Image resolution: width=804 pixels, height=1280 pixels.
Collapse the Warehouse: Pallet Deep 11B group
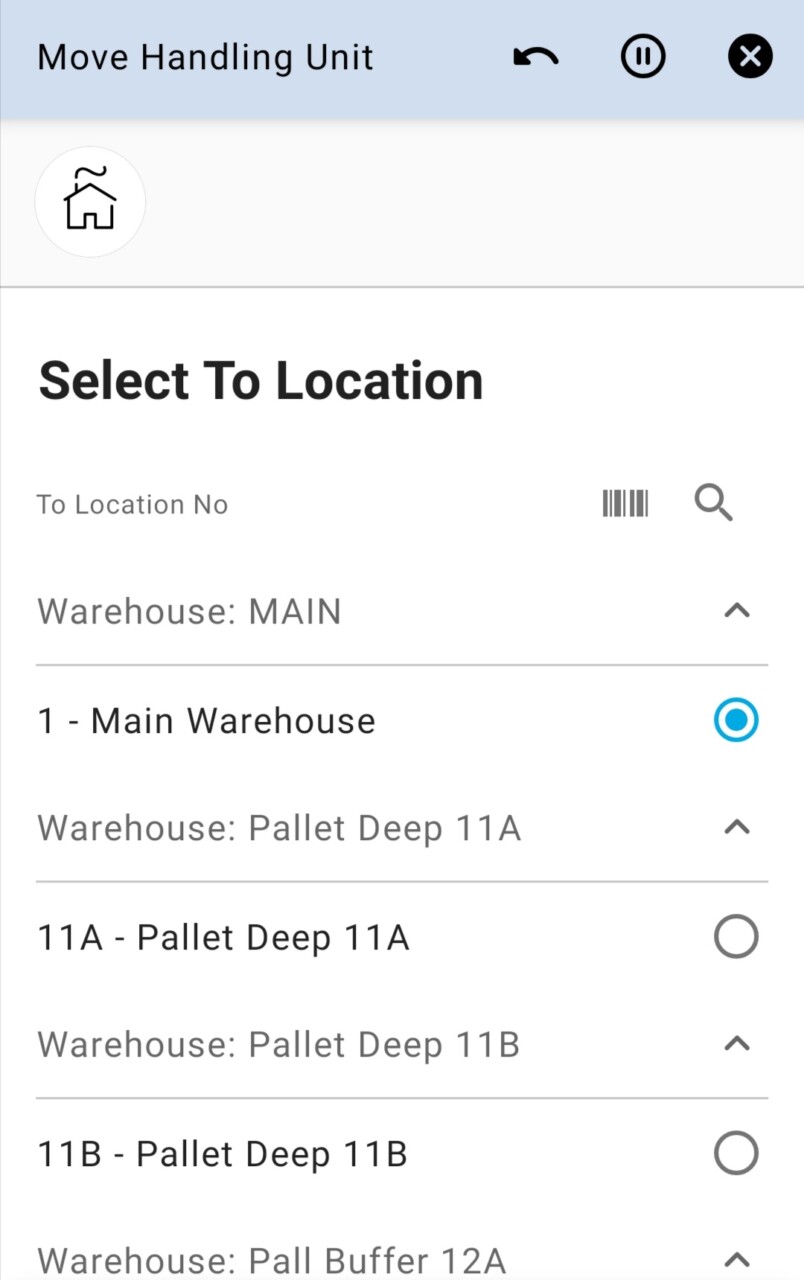click(x=736, y=1045)
